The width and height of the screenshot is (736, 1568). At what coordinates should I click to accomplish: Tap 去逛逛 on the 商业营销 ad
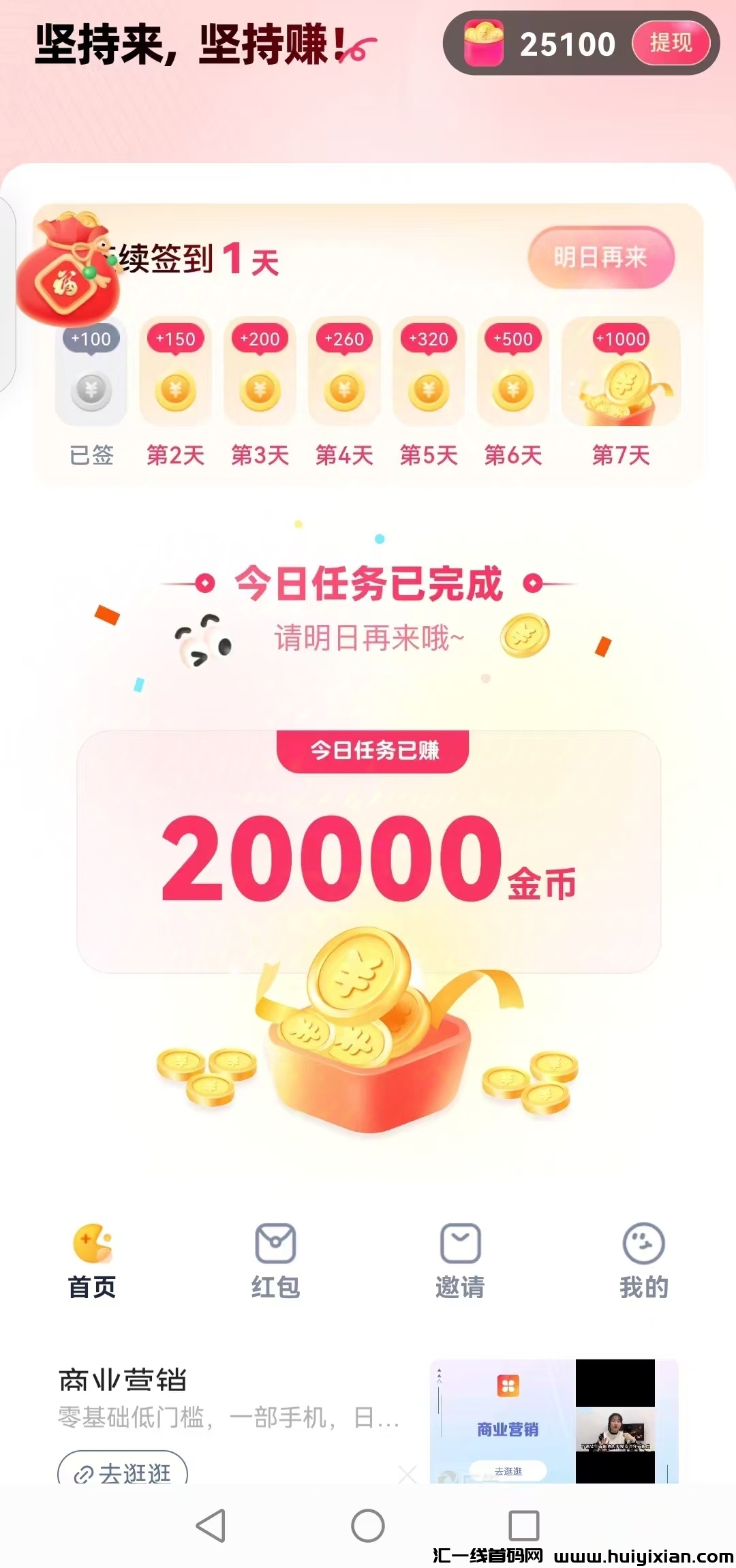tap(123, 1471)
